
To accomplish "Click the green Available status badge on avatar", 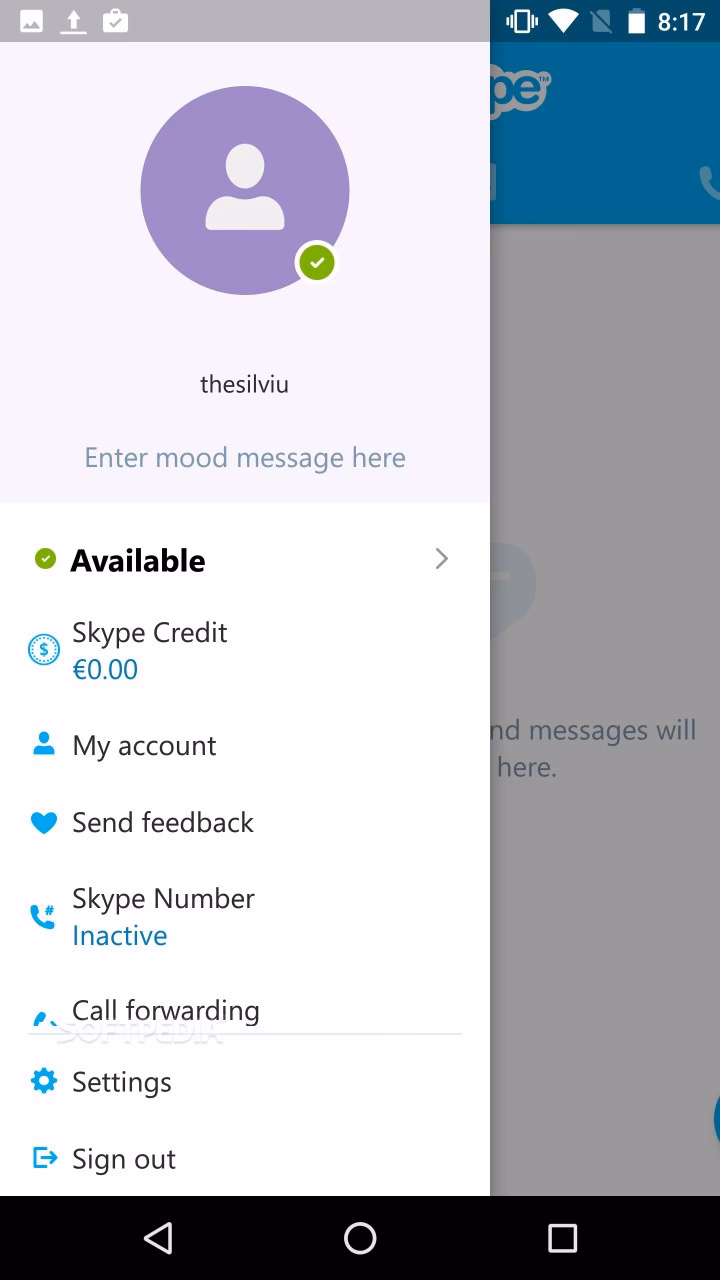I will pyautogui.click(x=316, y=262).
